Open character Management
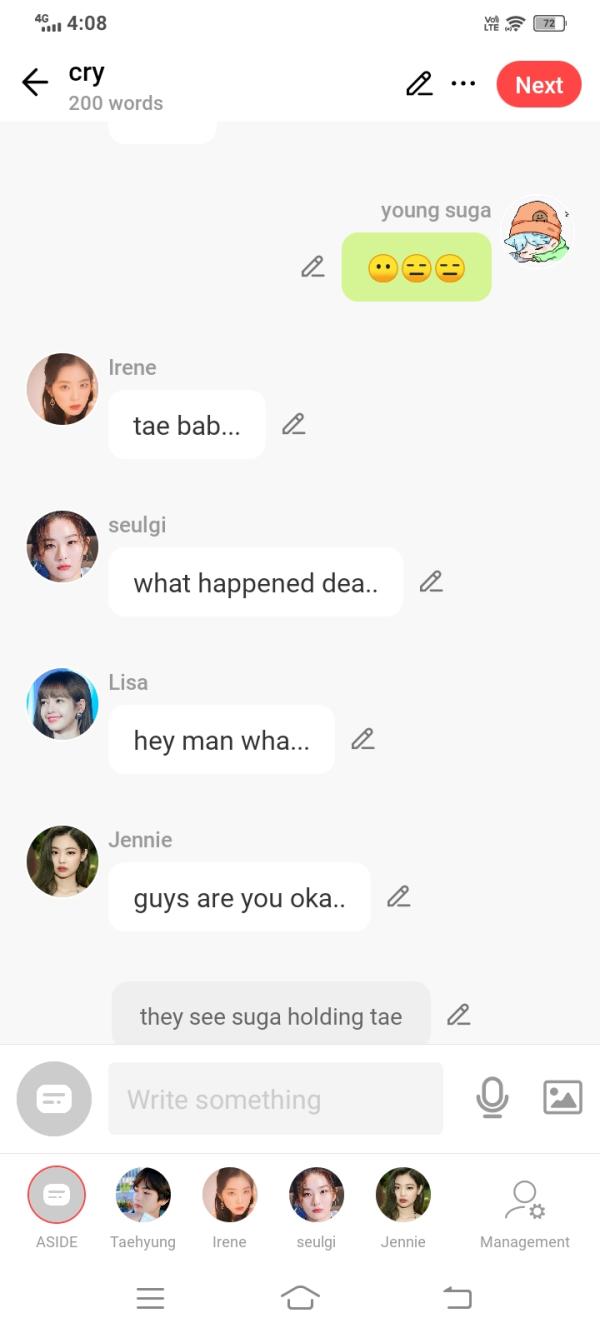The height and width of the screenshot is (1333, 600). 524,1207
